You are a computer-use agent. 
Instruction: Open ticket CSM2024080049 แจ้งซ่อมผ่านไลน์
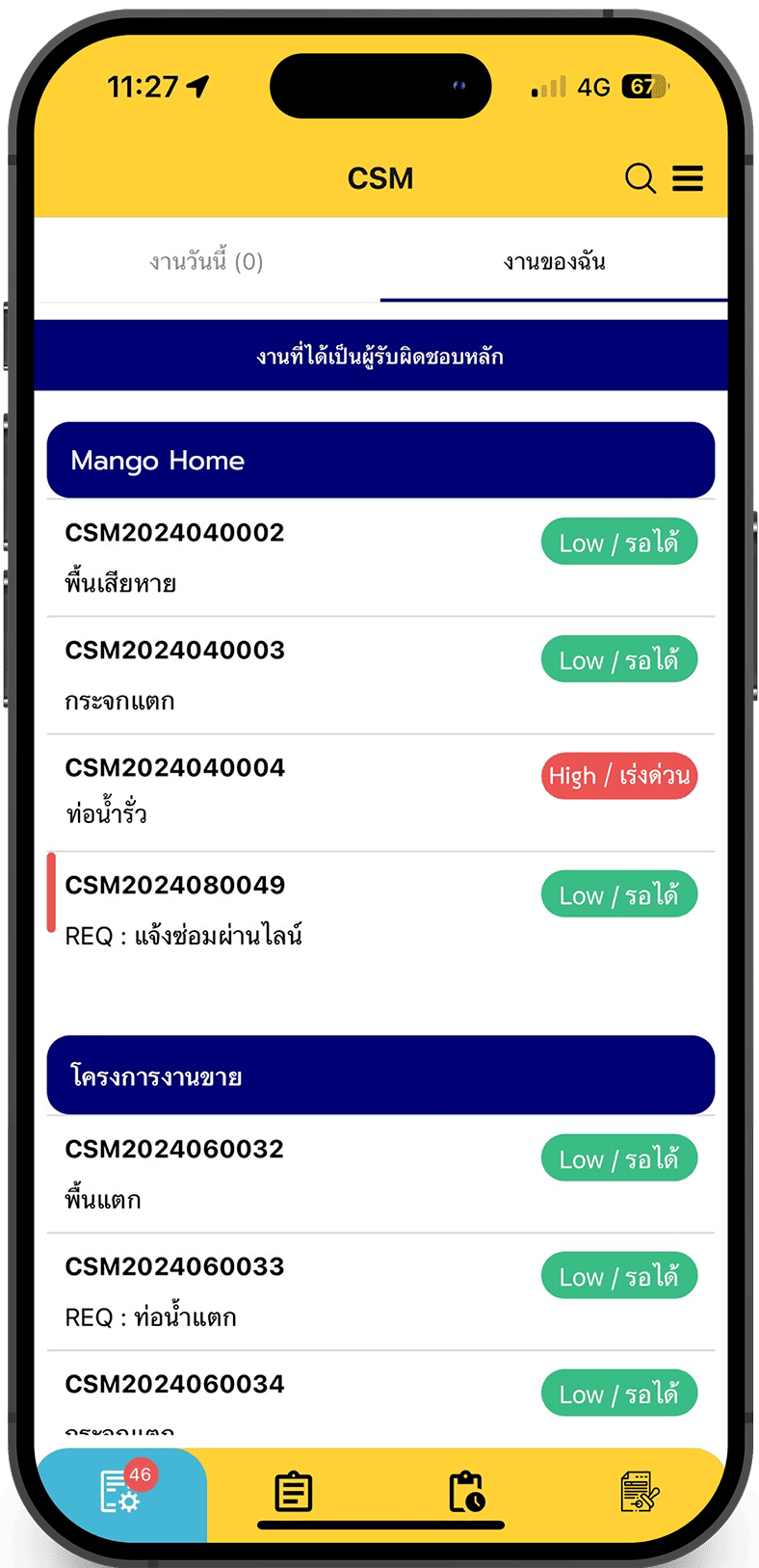[x=289, y=910]
